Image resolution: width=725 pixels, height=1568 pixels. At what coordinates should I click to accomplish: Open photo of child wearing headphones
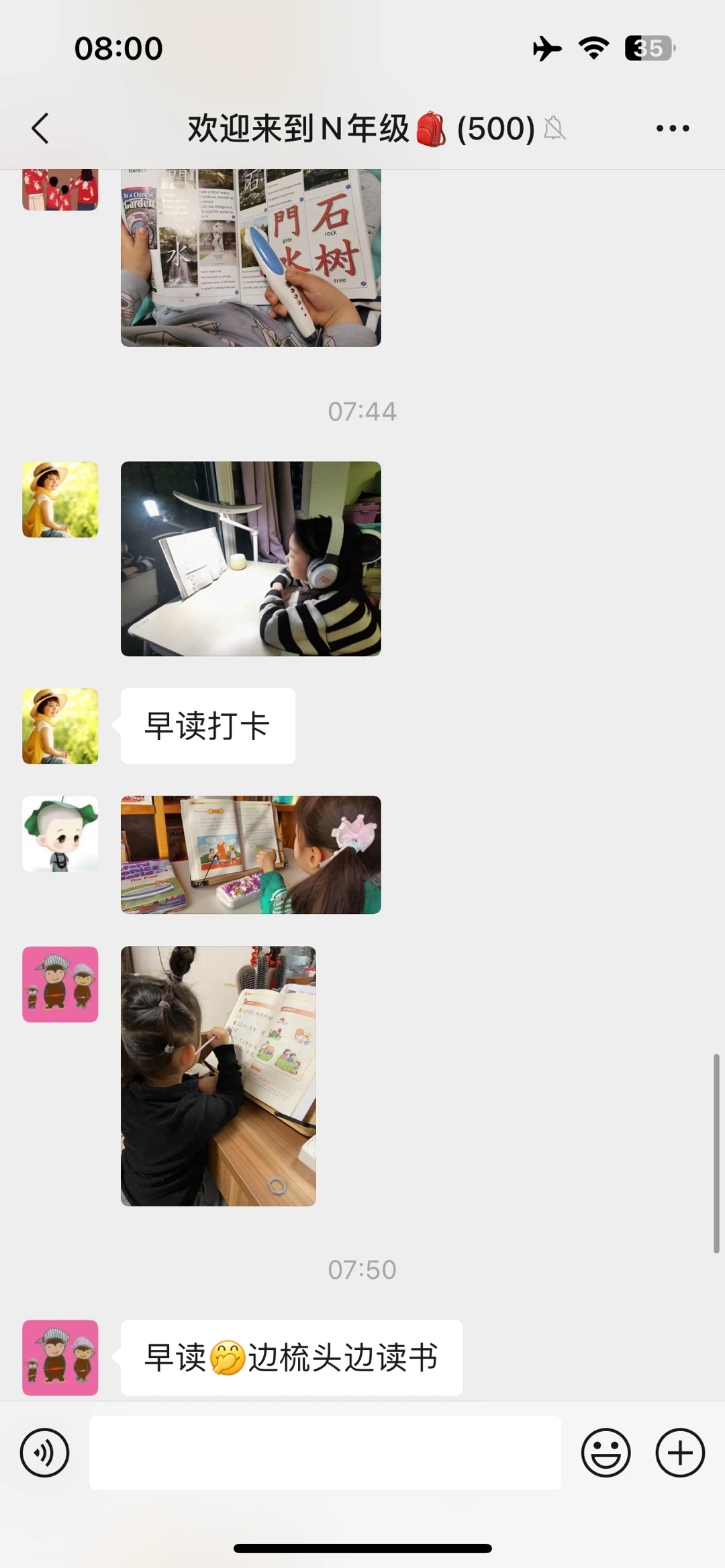pos(250,558)
